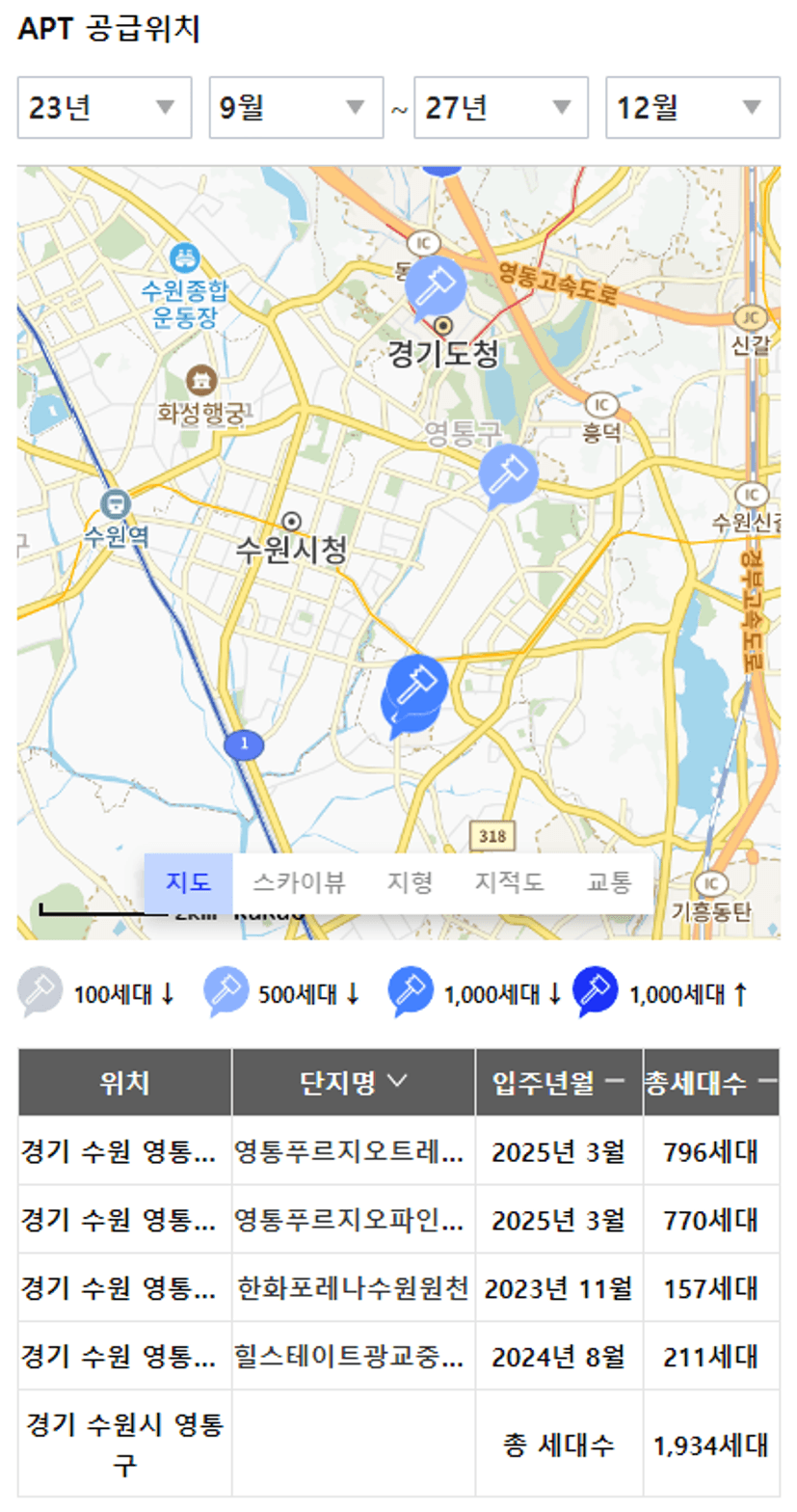Open the start month dropdown showing 9월
Viewport: 797px width, 1512px height.
click(296, 107)
